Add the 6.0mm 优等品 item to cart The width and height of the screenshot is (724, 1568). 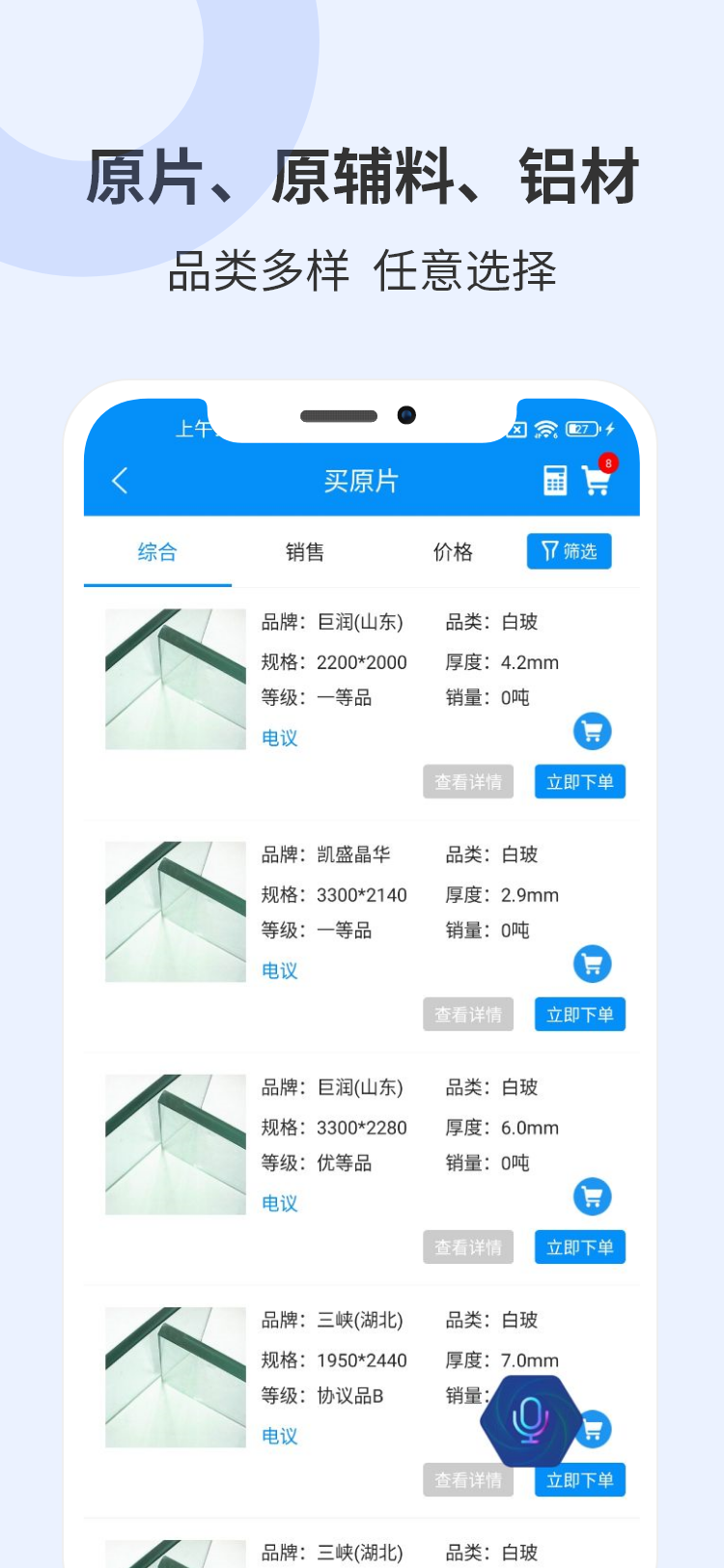593,1196
